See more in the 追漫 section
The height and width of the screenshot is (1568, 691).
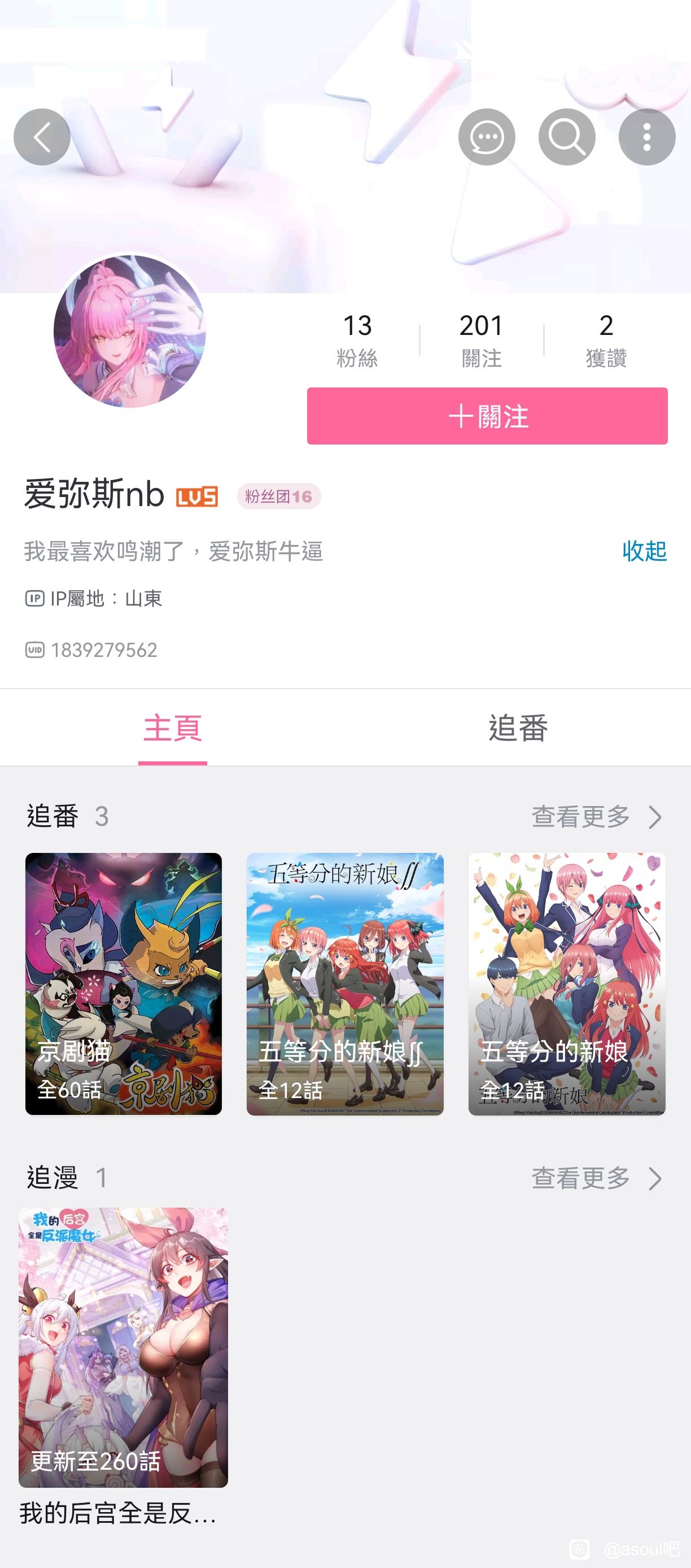coord(596,1179)
